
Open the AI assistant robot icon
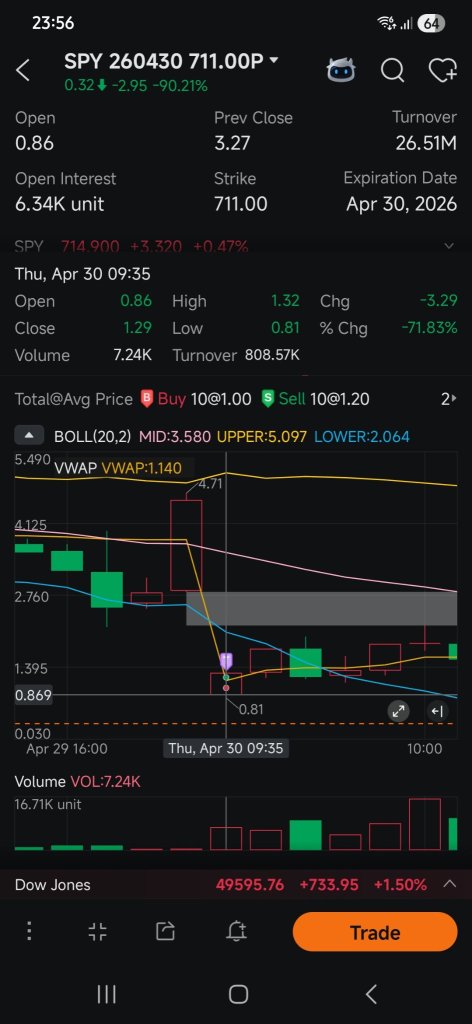(x=341, y=70)
